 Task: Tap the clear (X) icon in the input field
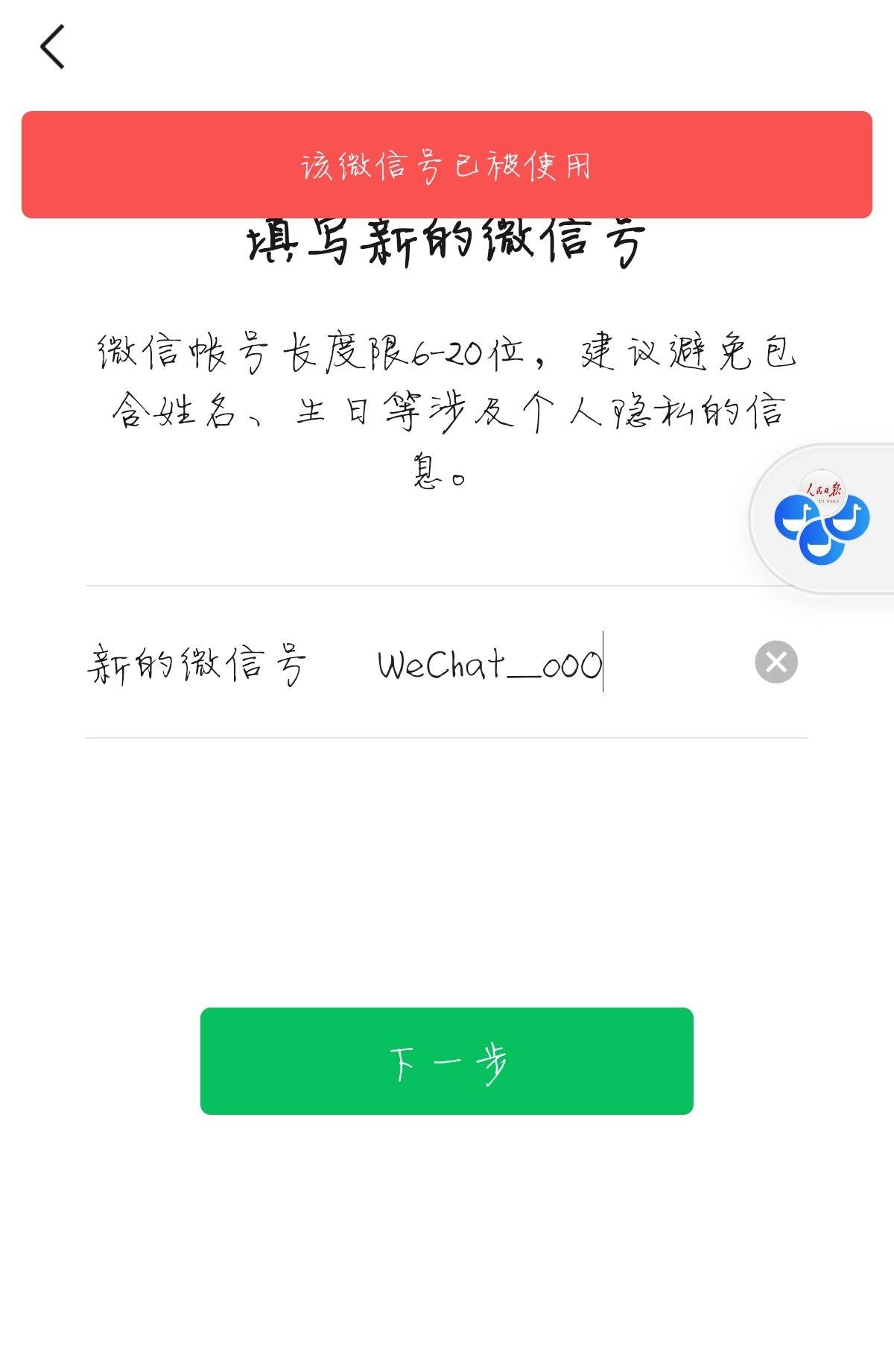pyautogui.click(x=776, y=662)
